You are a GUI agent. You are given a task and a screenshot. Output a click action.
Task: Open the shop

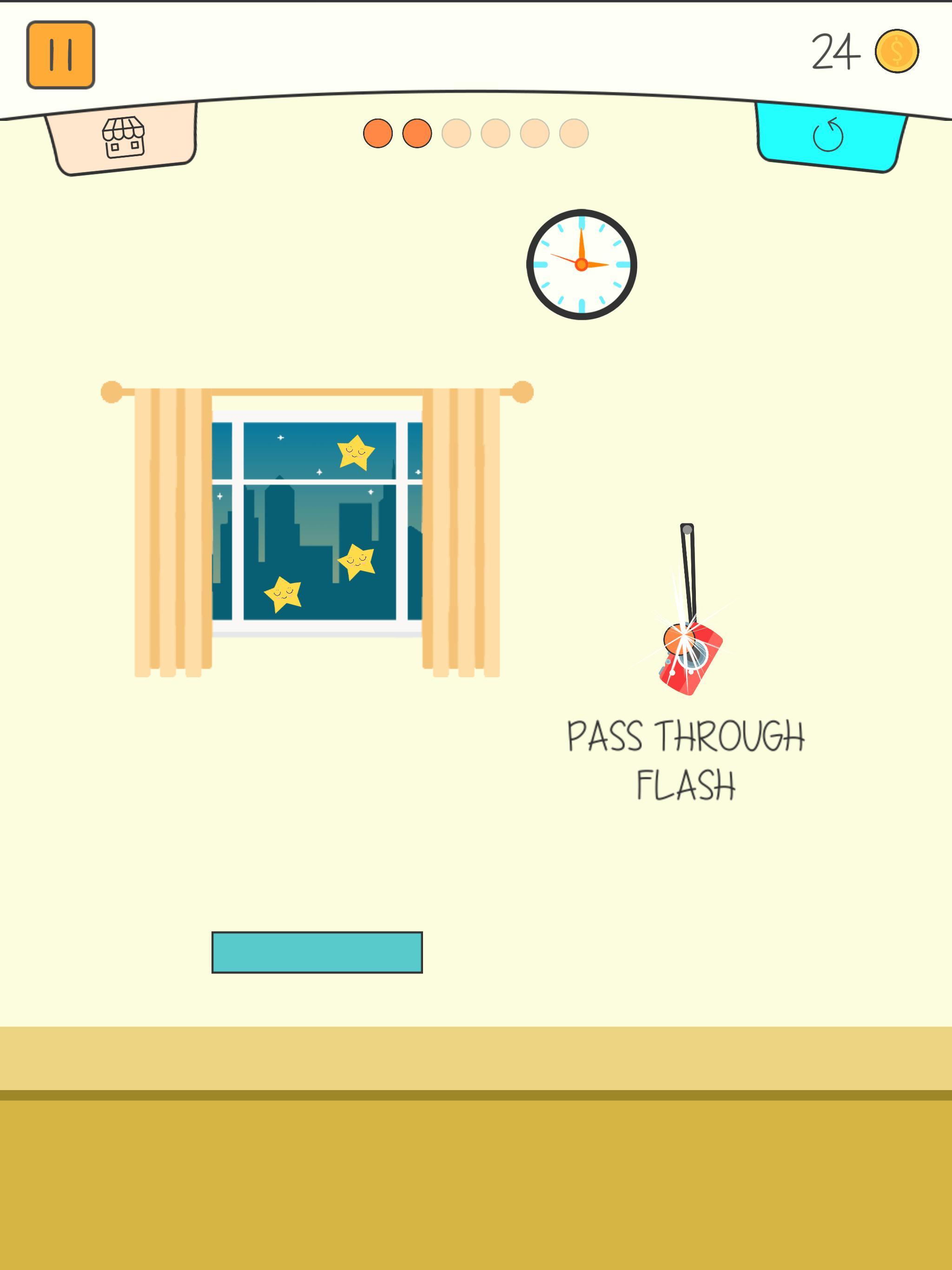coord(123,138)
